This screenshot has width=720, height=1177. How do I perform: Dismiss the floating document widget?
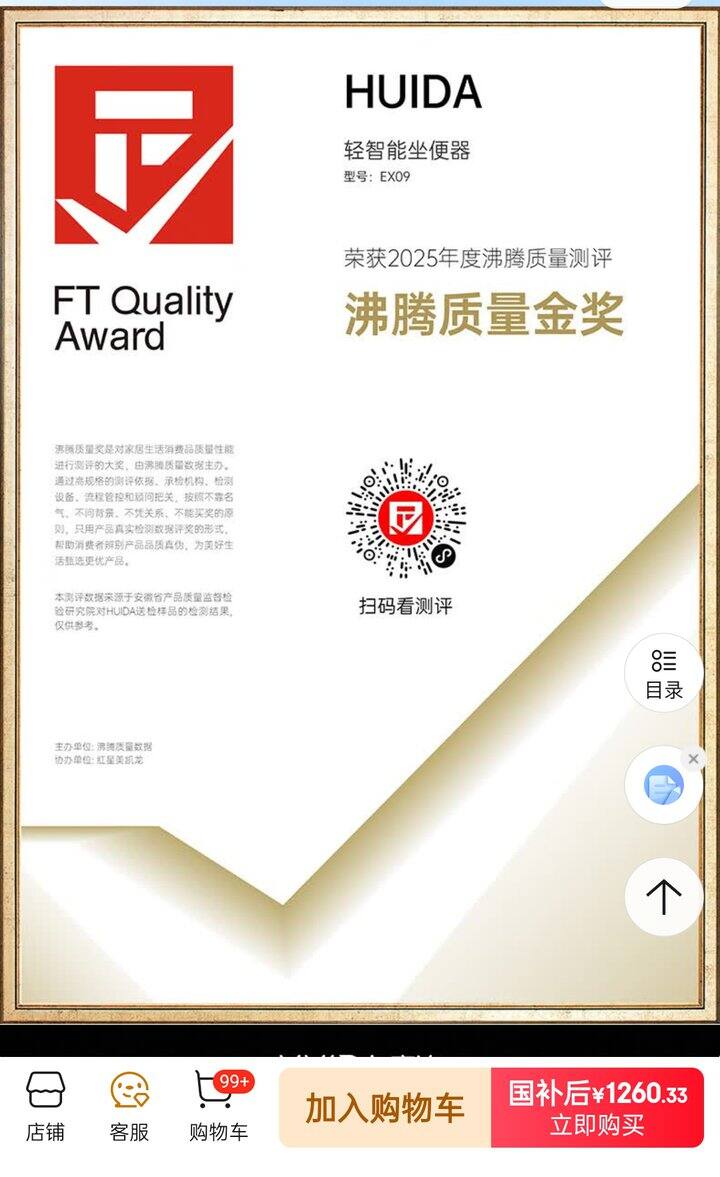click(693, 759)
